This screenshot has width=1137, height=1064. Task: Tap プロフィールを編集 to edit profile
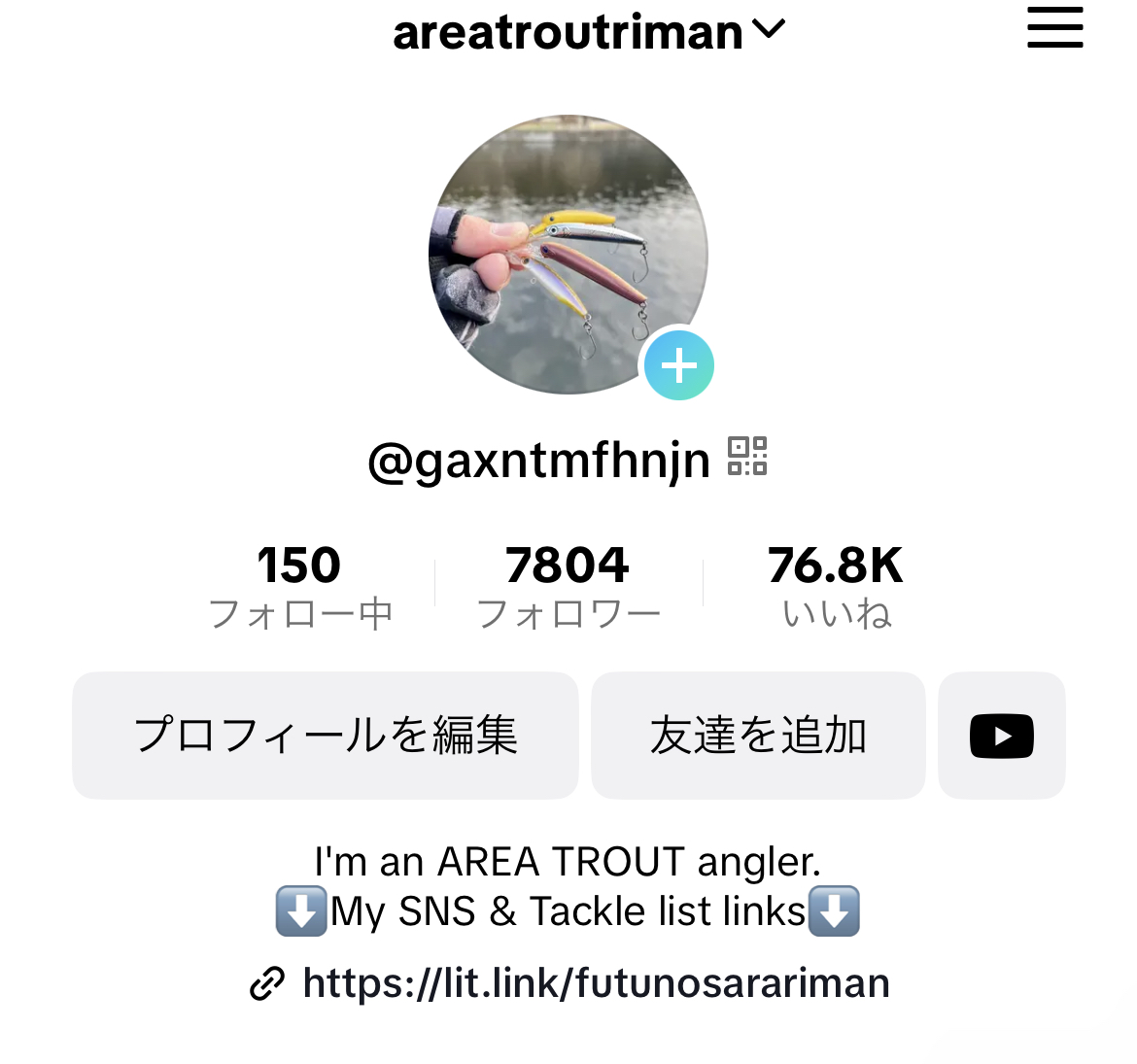(326, 736)
